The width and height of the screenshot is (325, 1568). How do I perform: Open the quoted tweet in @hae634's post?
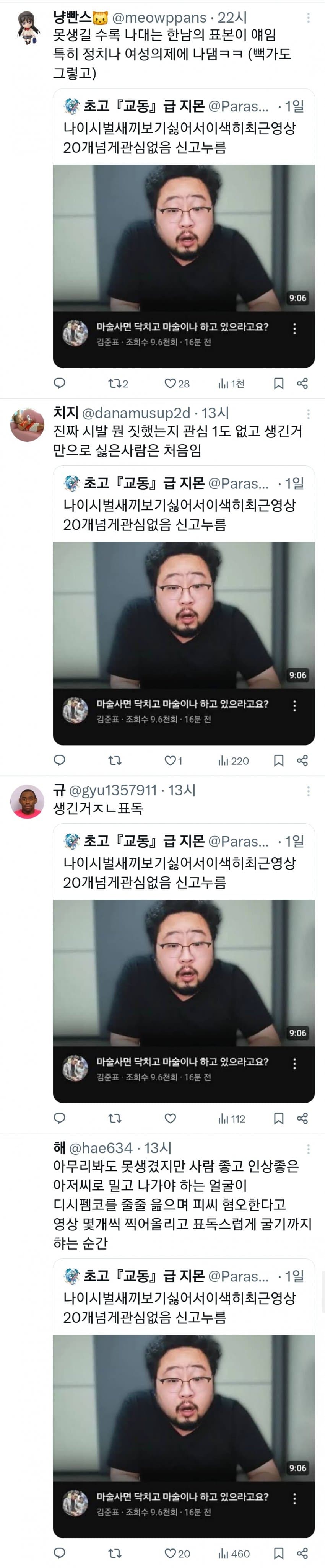(x=183, y=1307)
